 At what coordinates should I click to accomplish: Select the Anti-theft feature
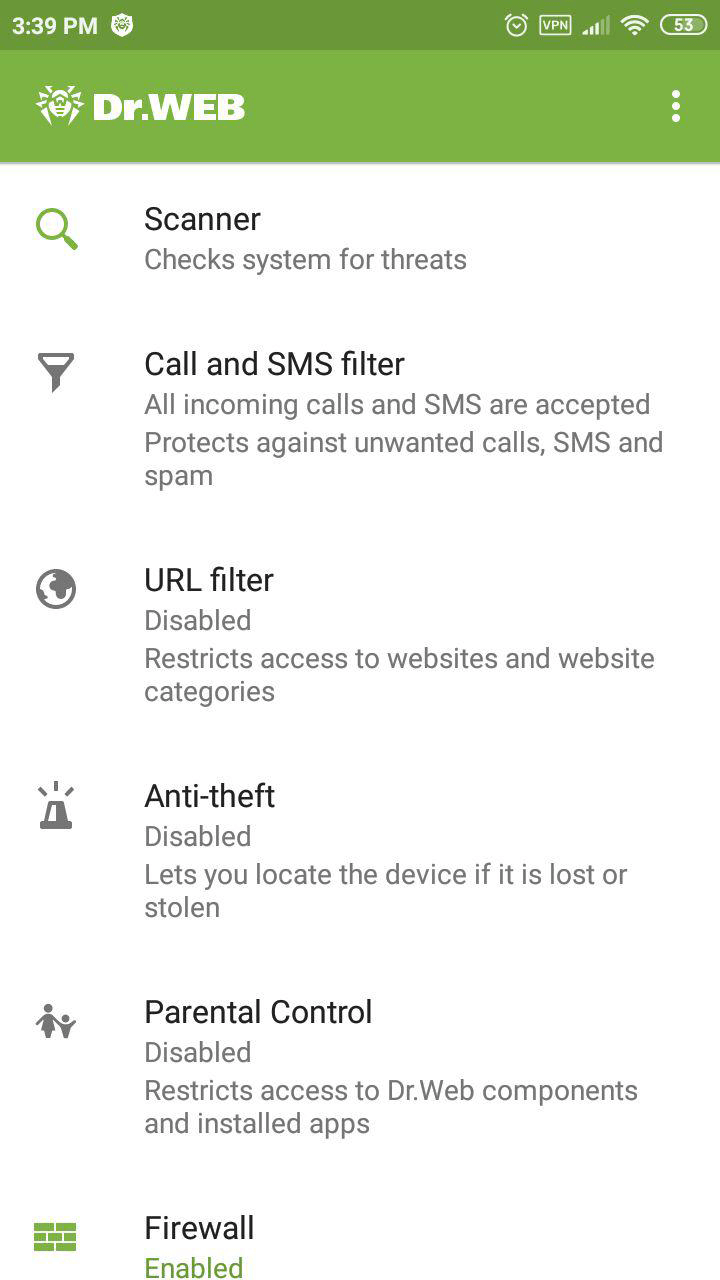point(360,850)
